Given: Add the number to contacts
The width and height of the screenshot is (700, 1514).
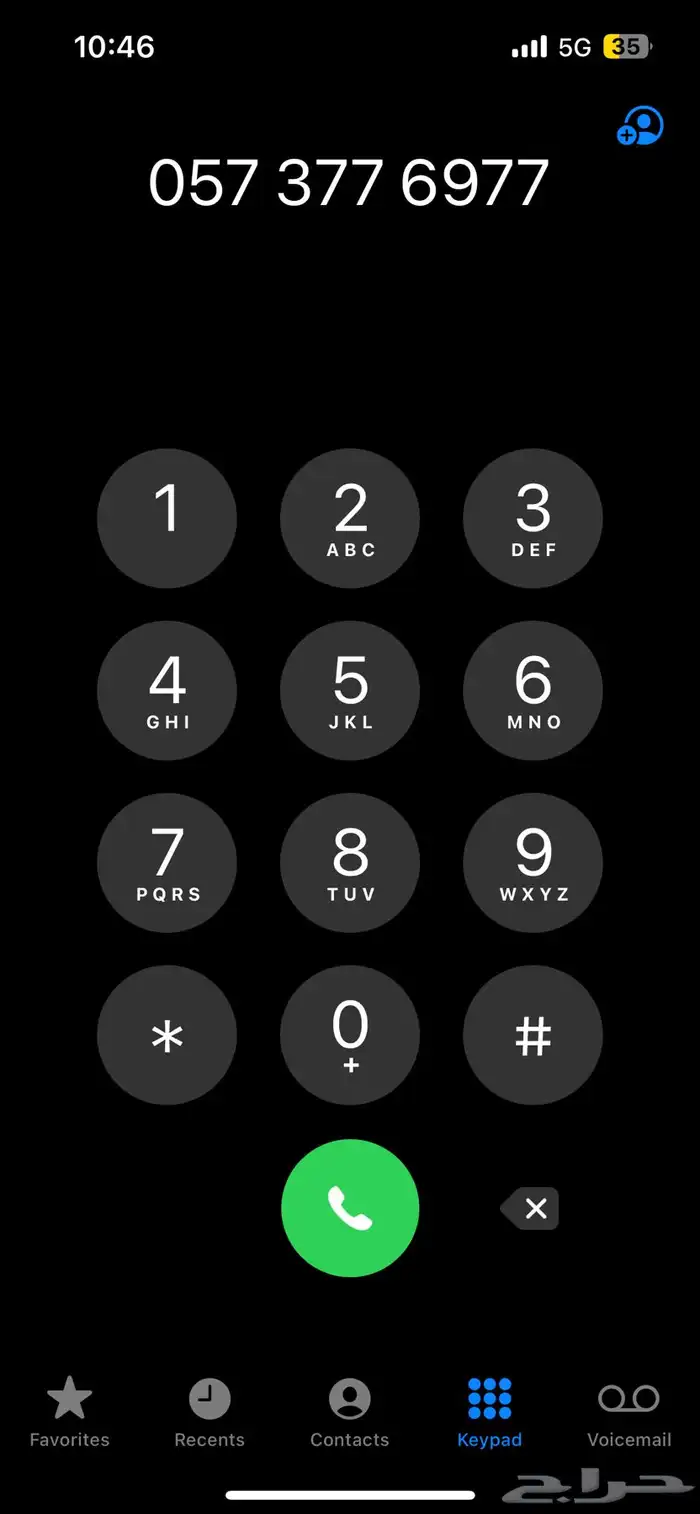Looking at the screenshot, I should click(640, 127).
